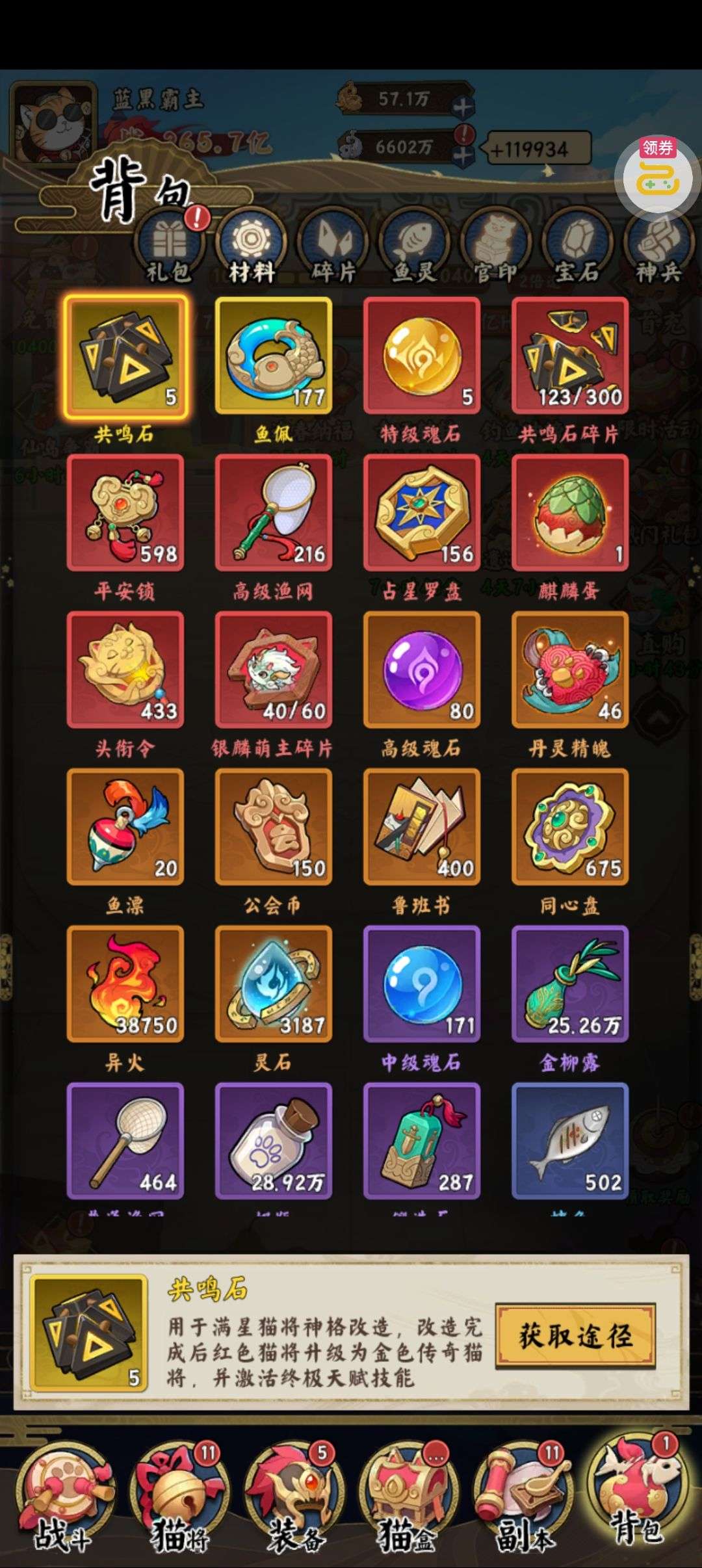The height and width of the screenshot is (1568, 702).
Task: Select the 头衔令 item
Action: click(125, 670)
